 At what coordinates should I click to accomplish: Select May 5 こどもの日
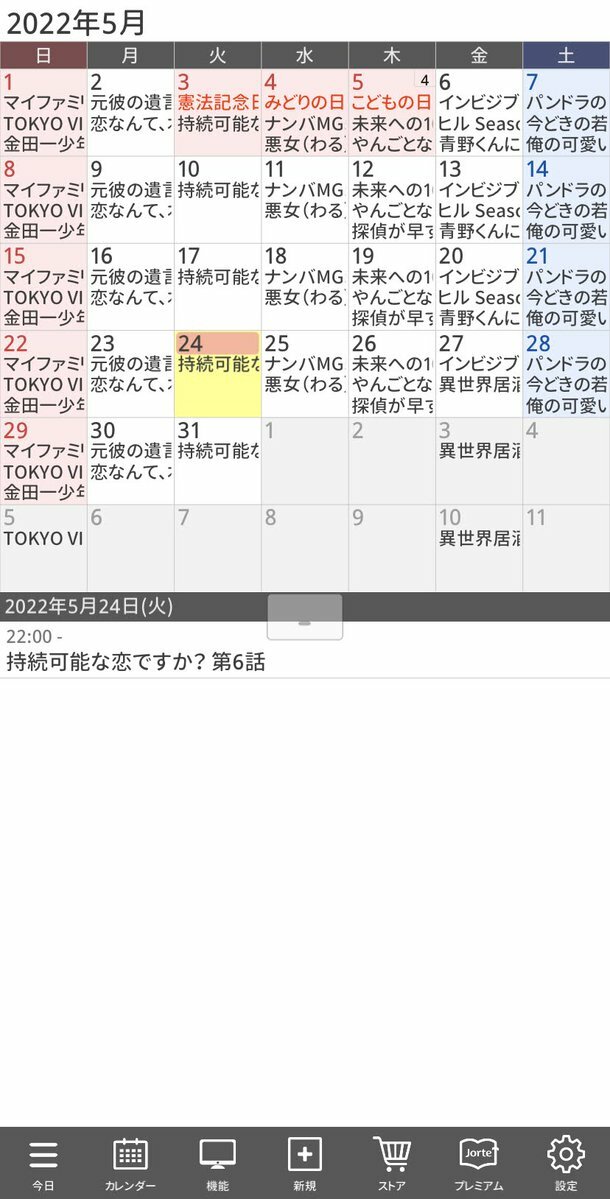(392, 112)
